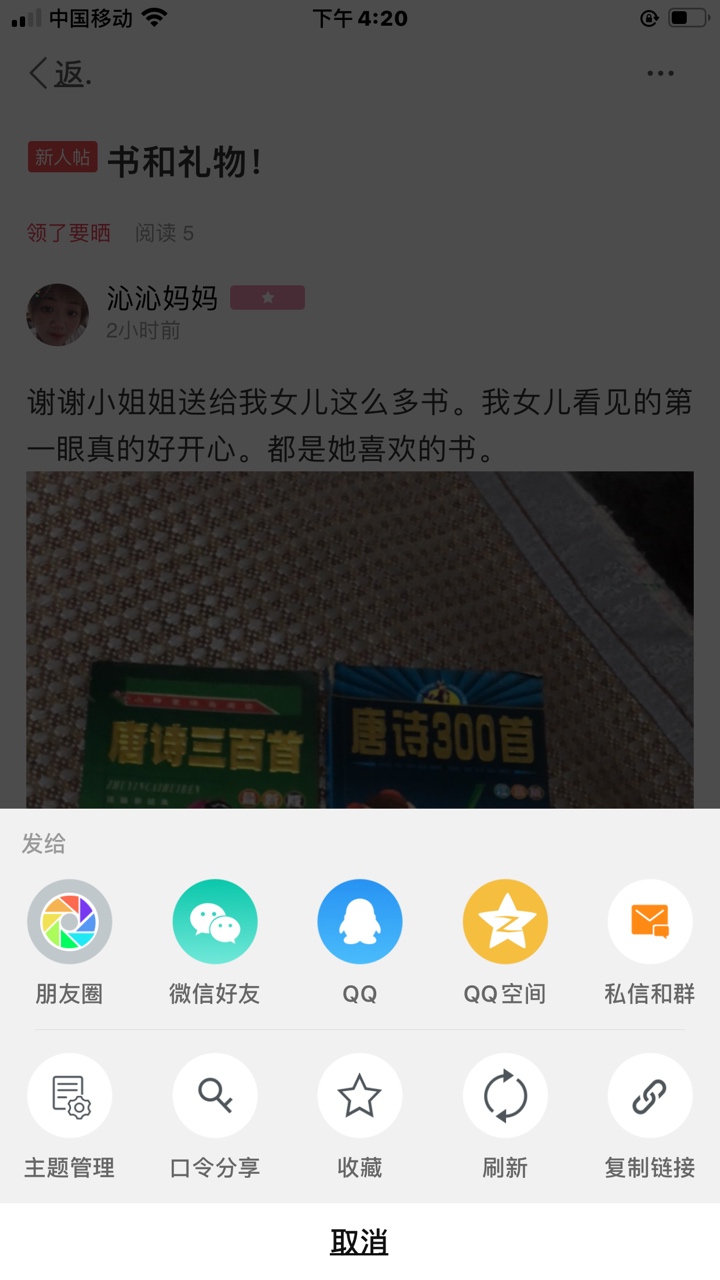Dismiss the share sheet with 取消

(x=360, y=1242)
